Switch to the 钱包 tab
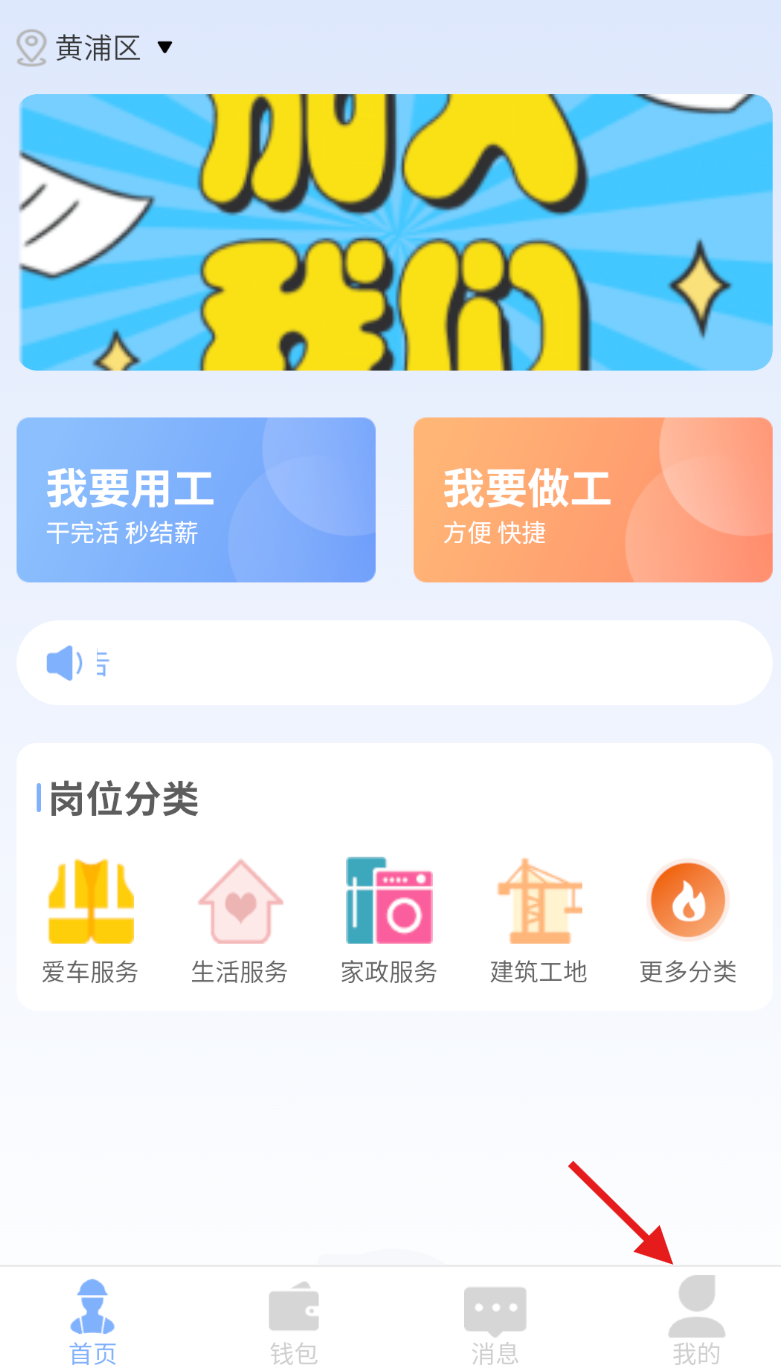The width and height of the screenshot is (781, 1366). coord(293,1320)
